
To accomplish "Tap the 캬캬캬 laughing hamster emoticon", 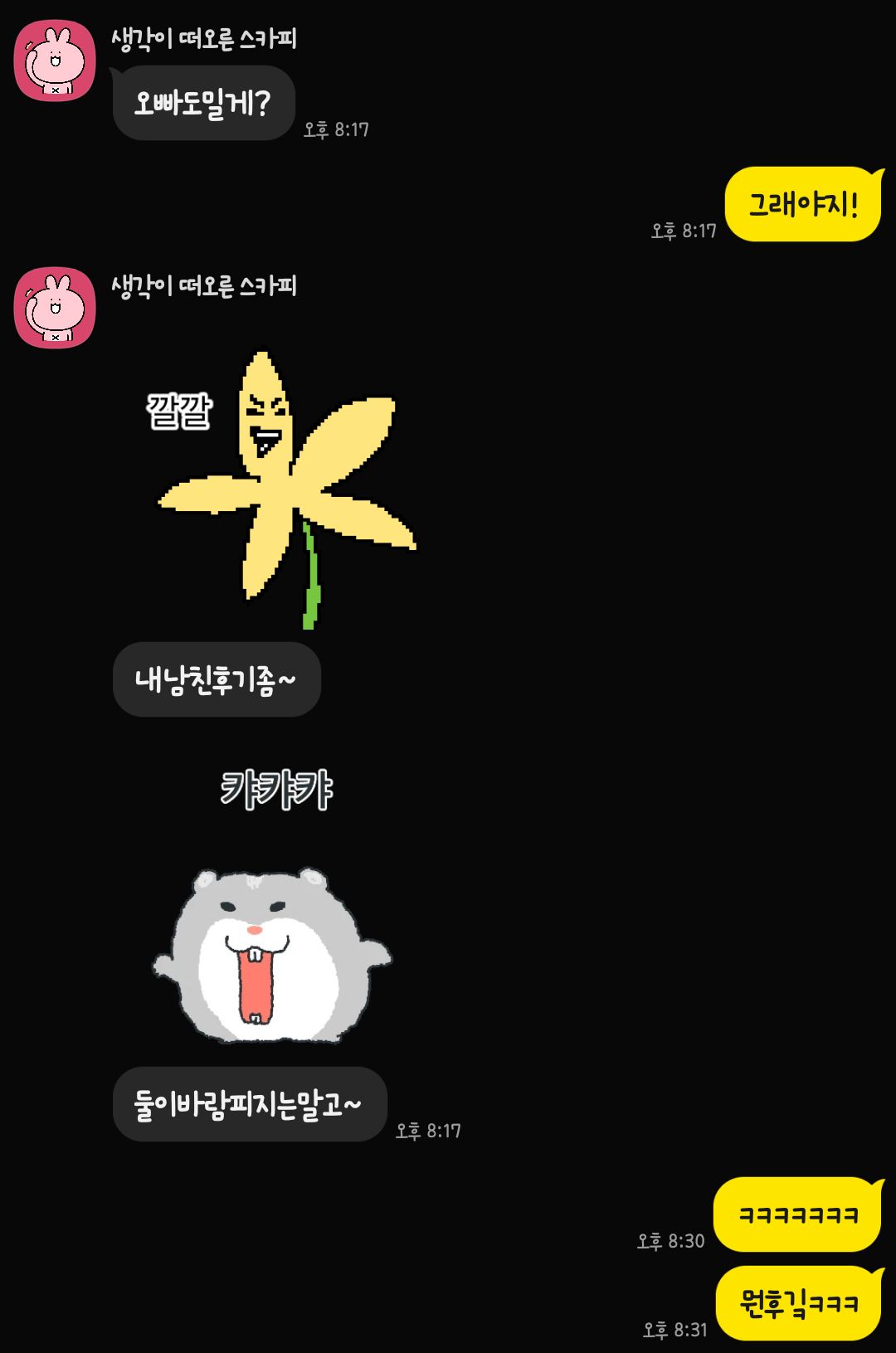I will point(274,906).
